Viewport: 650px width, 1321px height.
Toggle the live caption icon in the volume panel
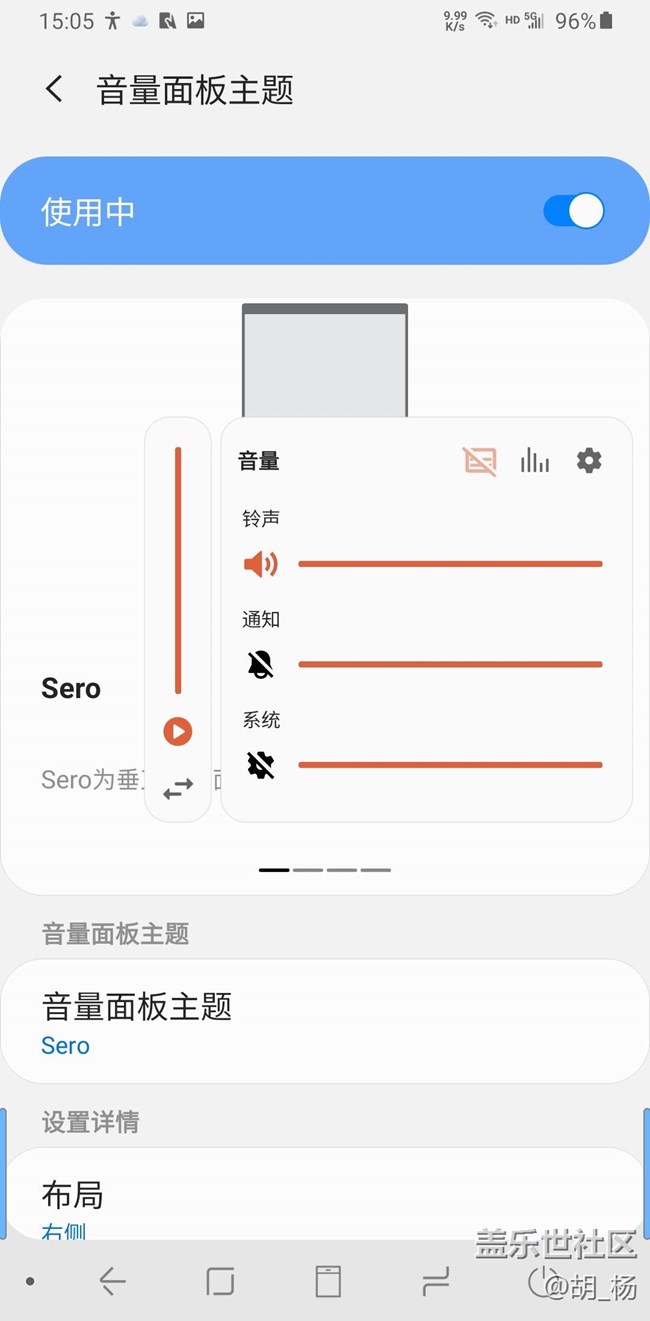tap(480, 461)
